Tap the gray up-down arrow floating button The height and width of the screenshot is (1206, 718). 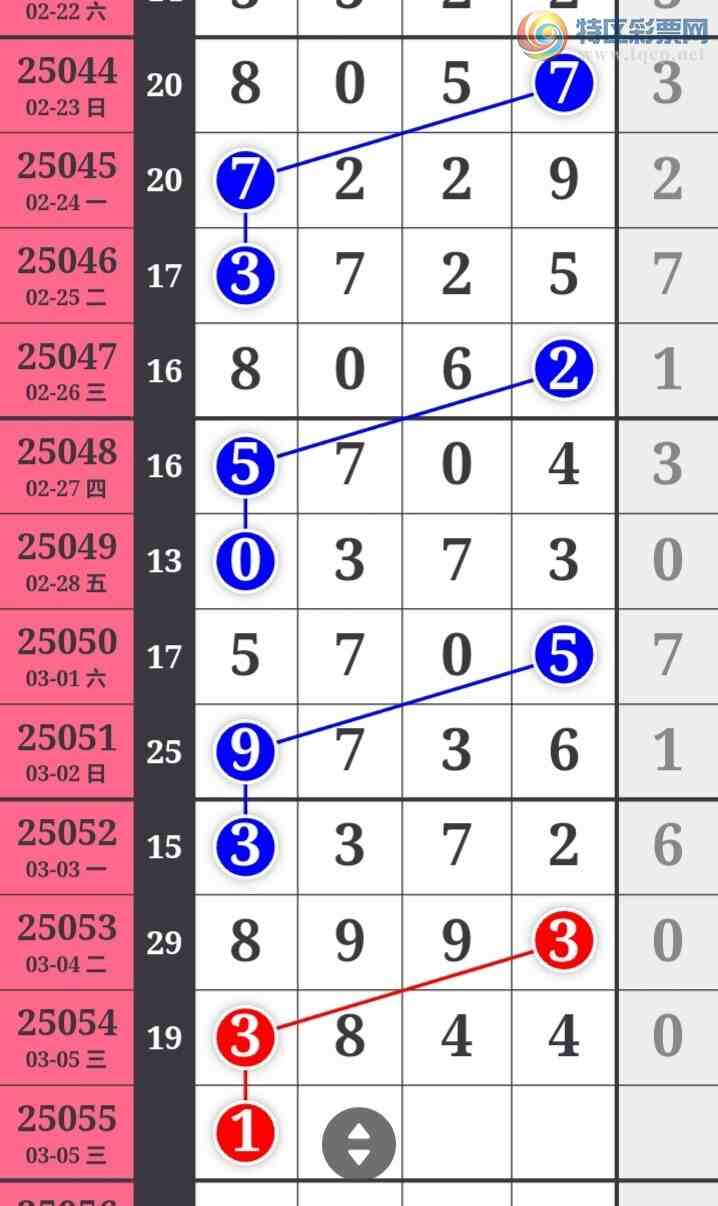[x=358, y=1144]
